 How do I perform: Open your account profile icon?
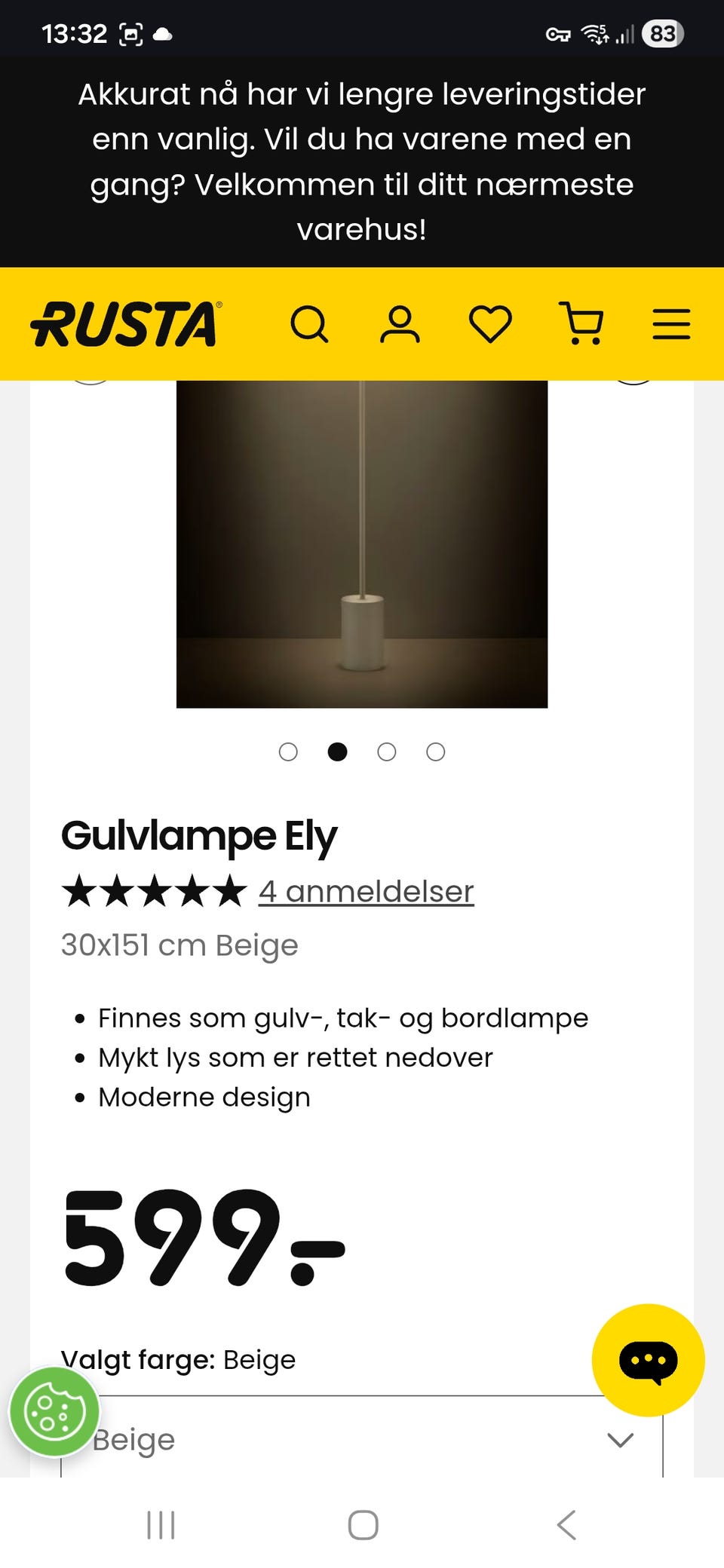(x=400, y=324)
